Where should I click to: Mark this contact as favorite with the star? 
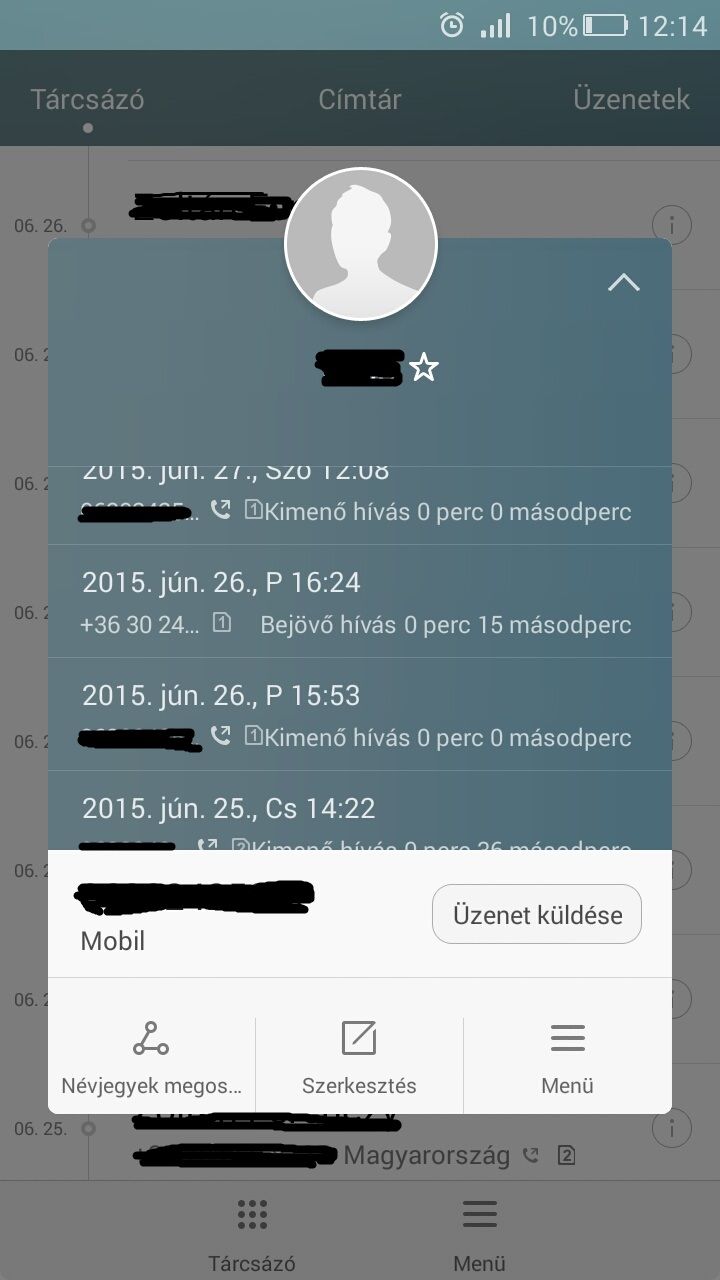(x=424, y=368)
